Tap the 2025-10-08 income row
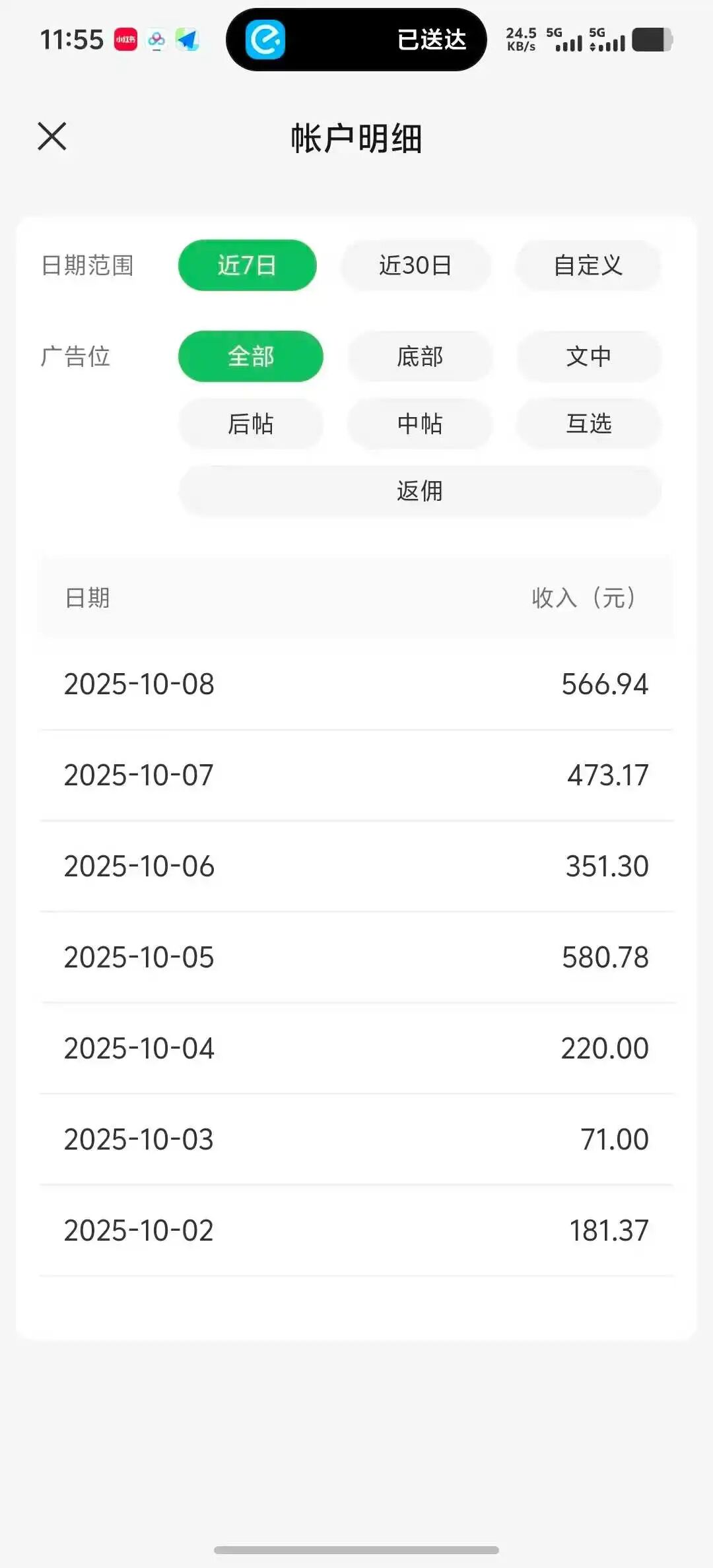Viewport: 713px width, 1568px height. point(356,684)
